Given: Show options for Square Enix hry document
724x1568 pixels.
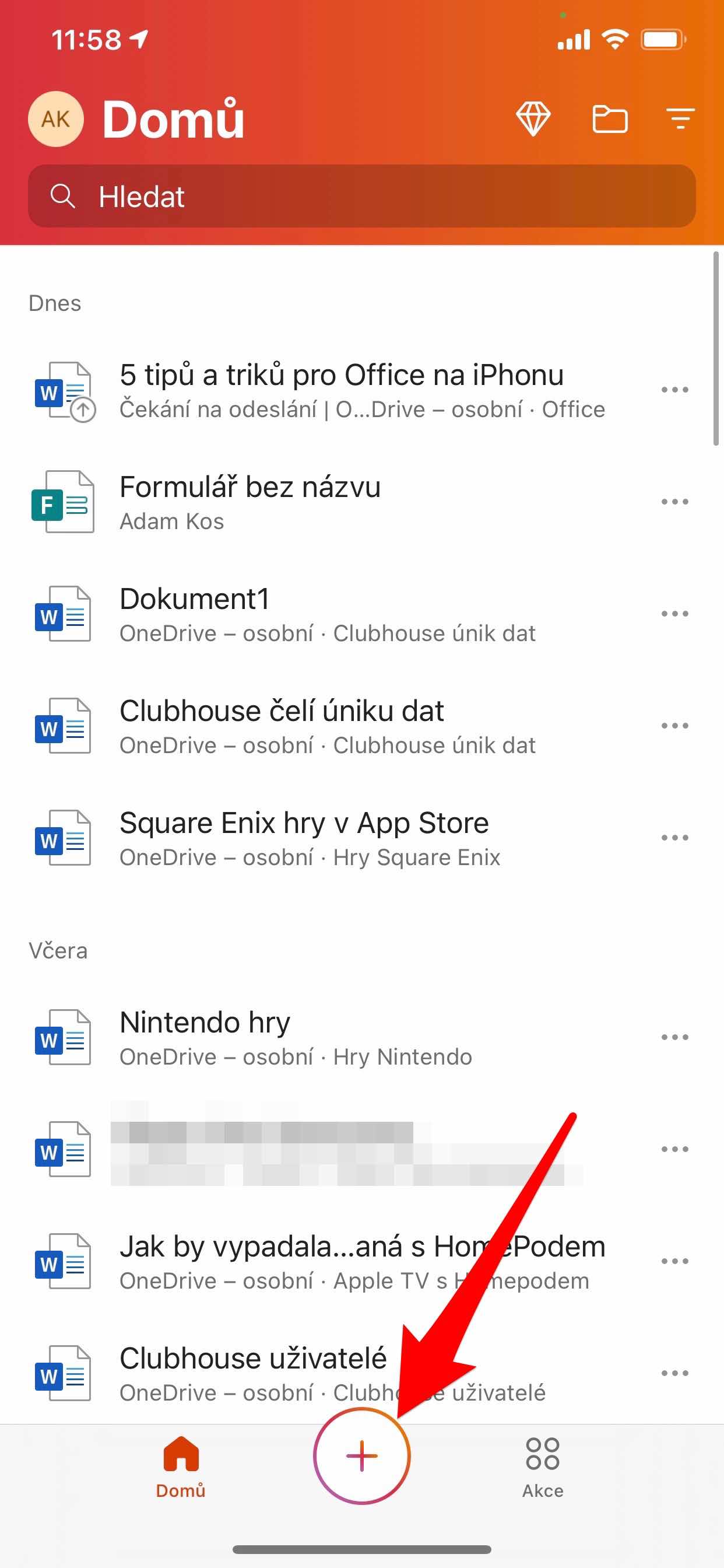Looking at the screenshot, I should 674,838.
